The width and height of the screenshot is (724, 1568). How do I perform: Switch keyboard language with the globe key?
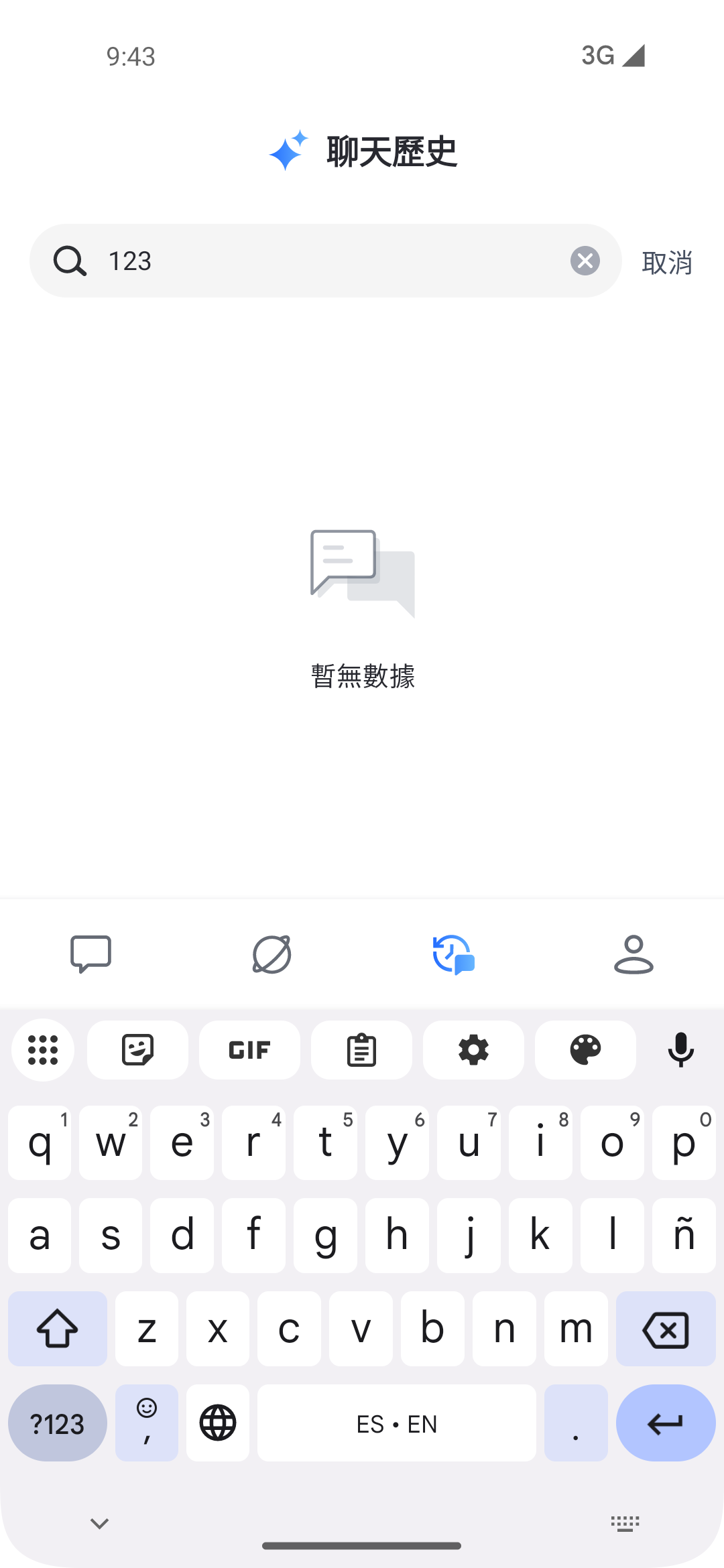coord(218,1423)
